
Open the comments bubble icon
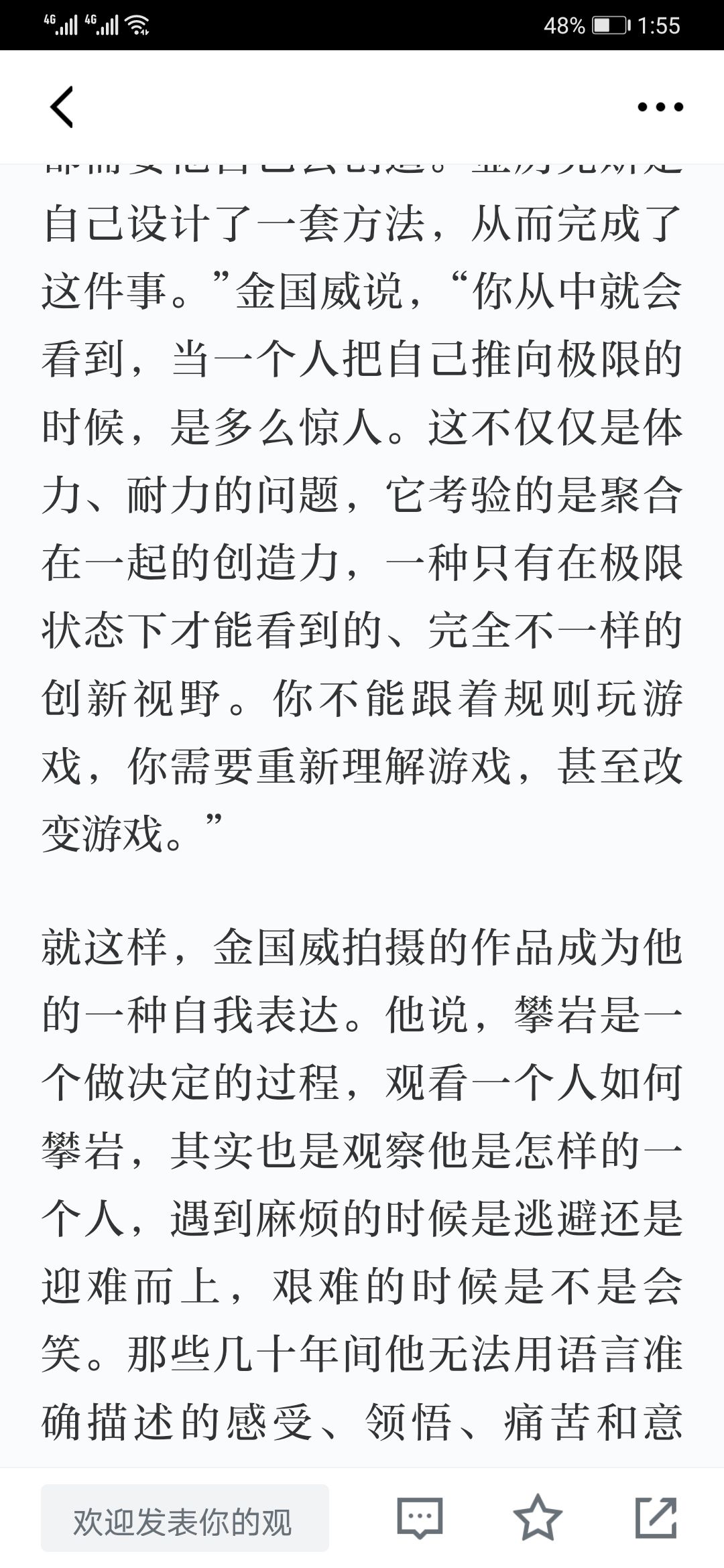point(420,1518)
